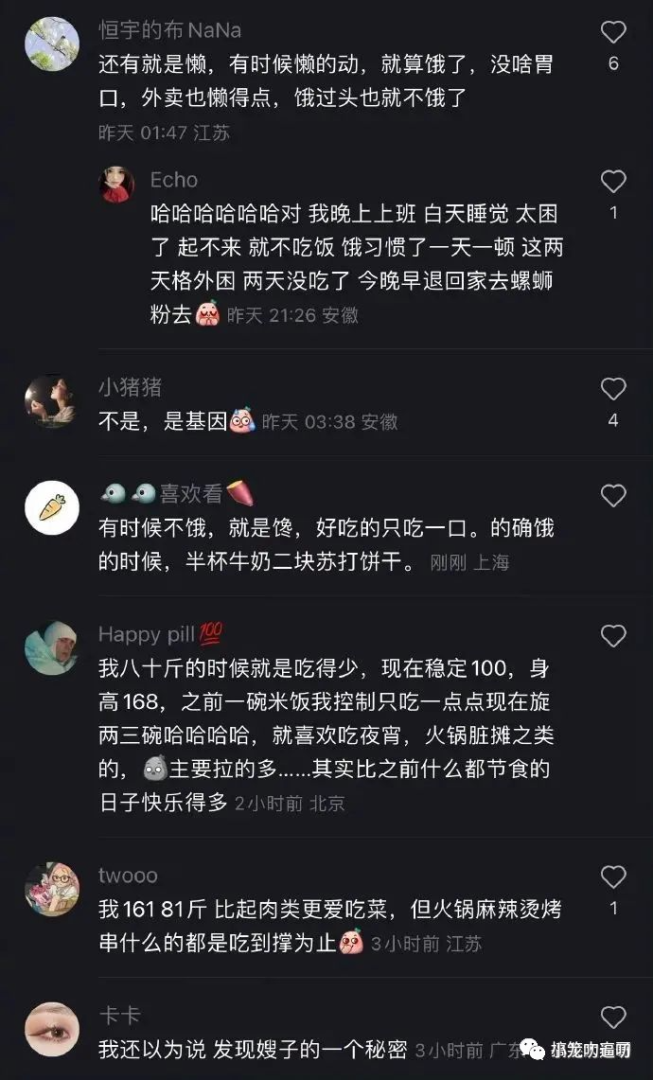Like the comment by 恒宇的布NaNa
Image resolution: width=653 pixels, height=1080 pixels.
tap(613, 33)
